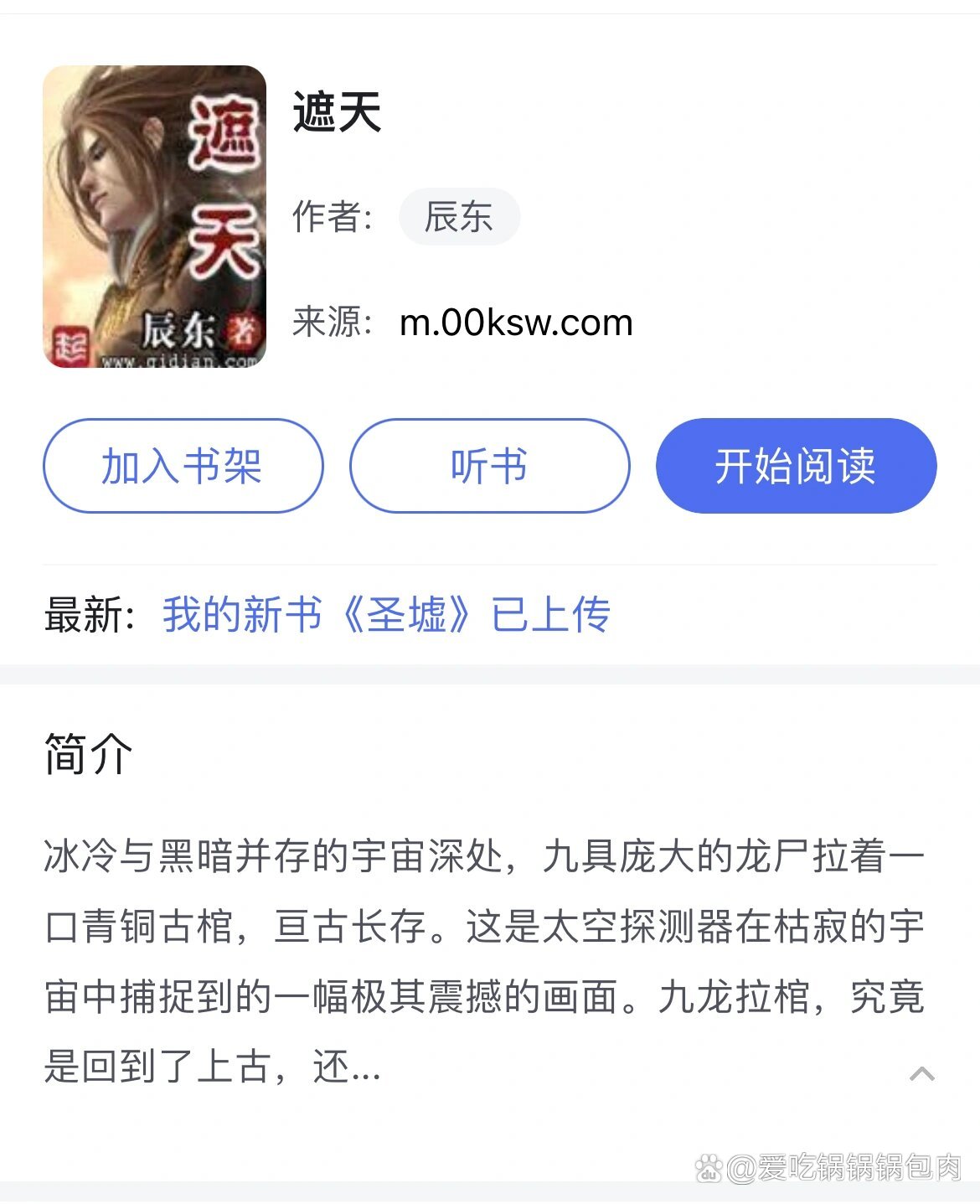The image size is (980, 1204).
Task: Collapse the 简介 description chevron
Action: pyautogui.click(x=921, y=1073)
